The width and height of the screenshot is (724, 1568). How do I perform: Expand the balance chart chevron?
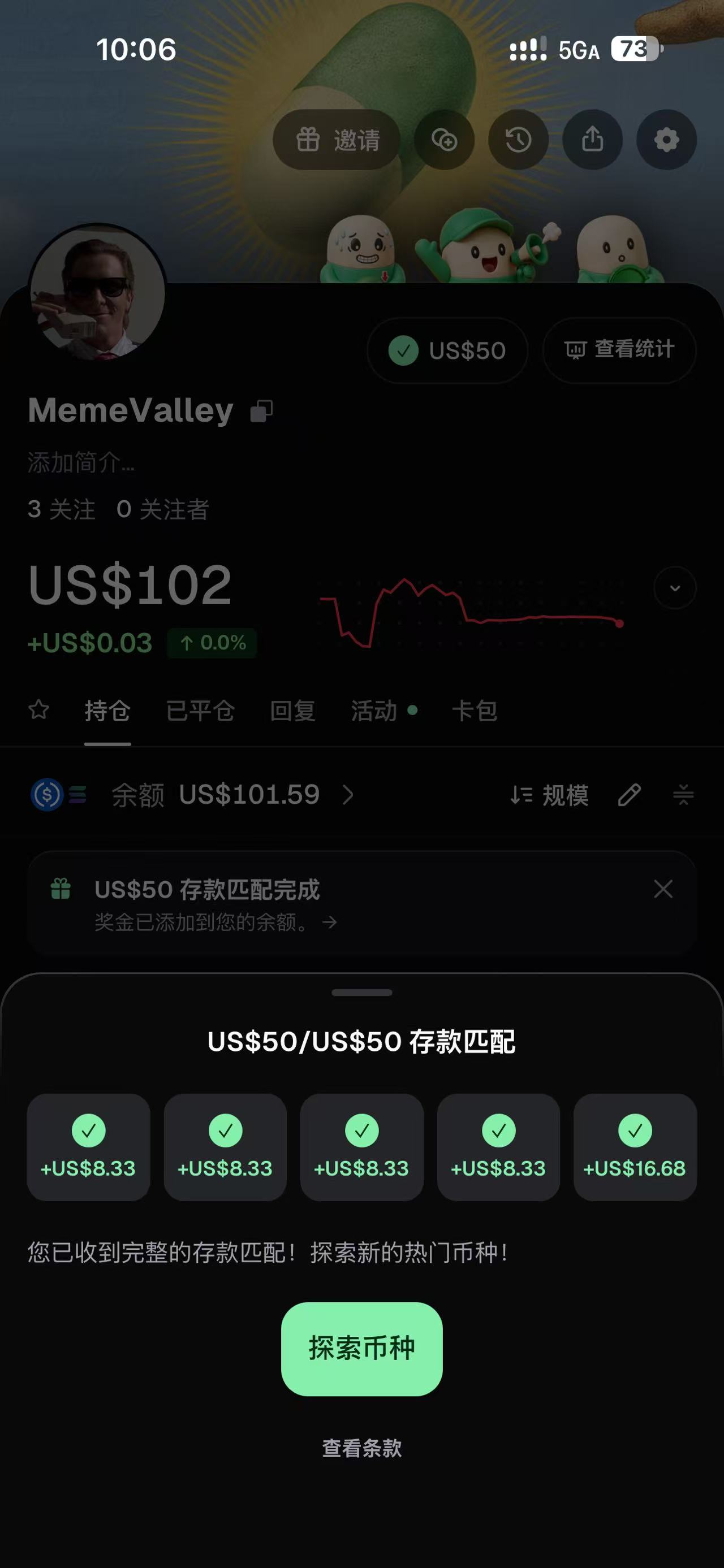pyautogui.click(x=675, y=588)
